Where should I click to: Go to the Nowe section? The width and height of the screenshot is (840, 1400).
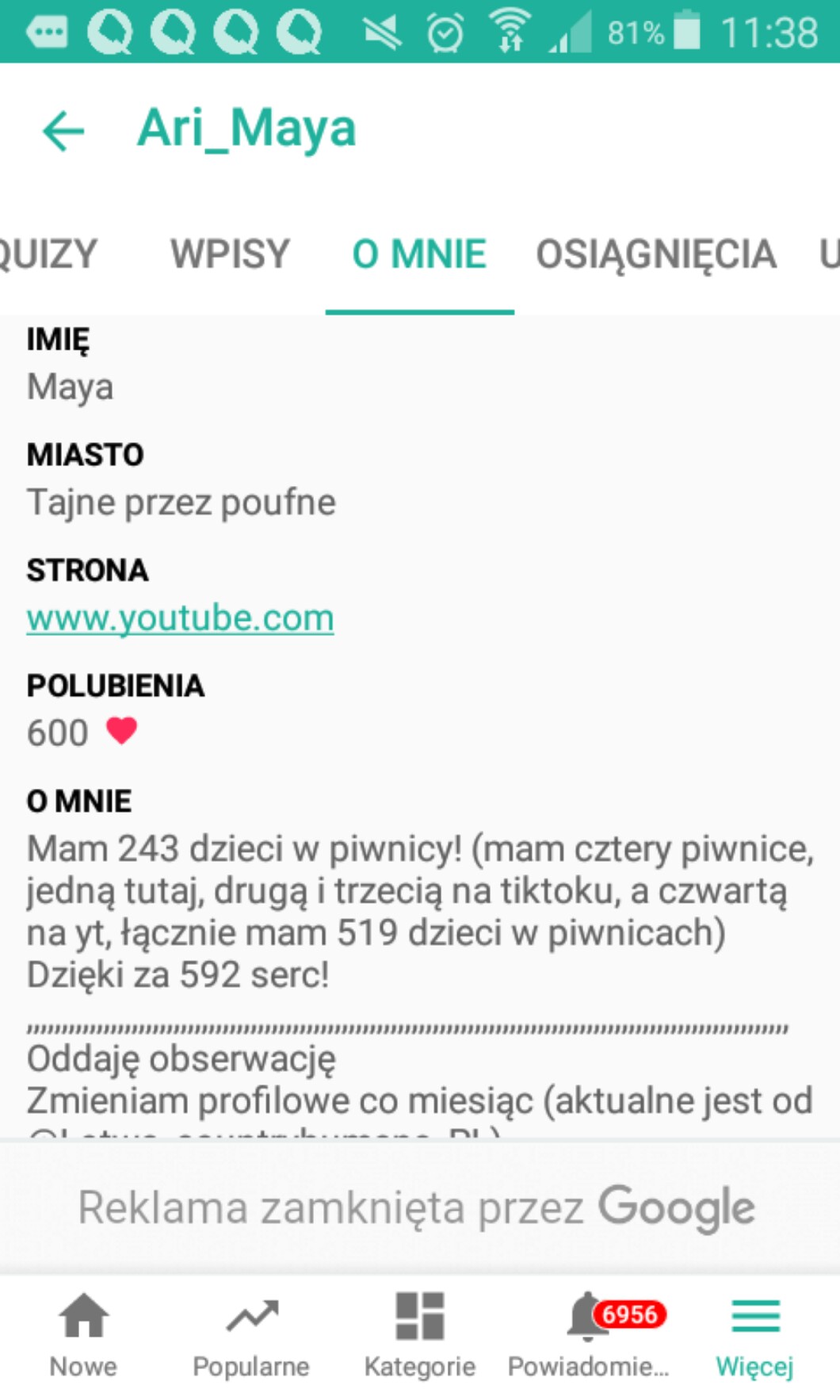click(x=83, y=1333)
